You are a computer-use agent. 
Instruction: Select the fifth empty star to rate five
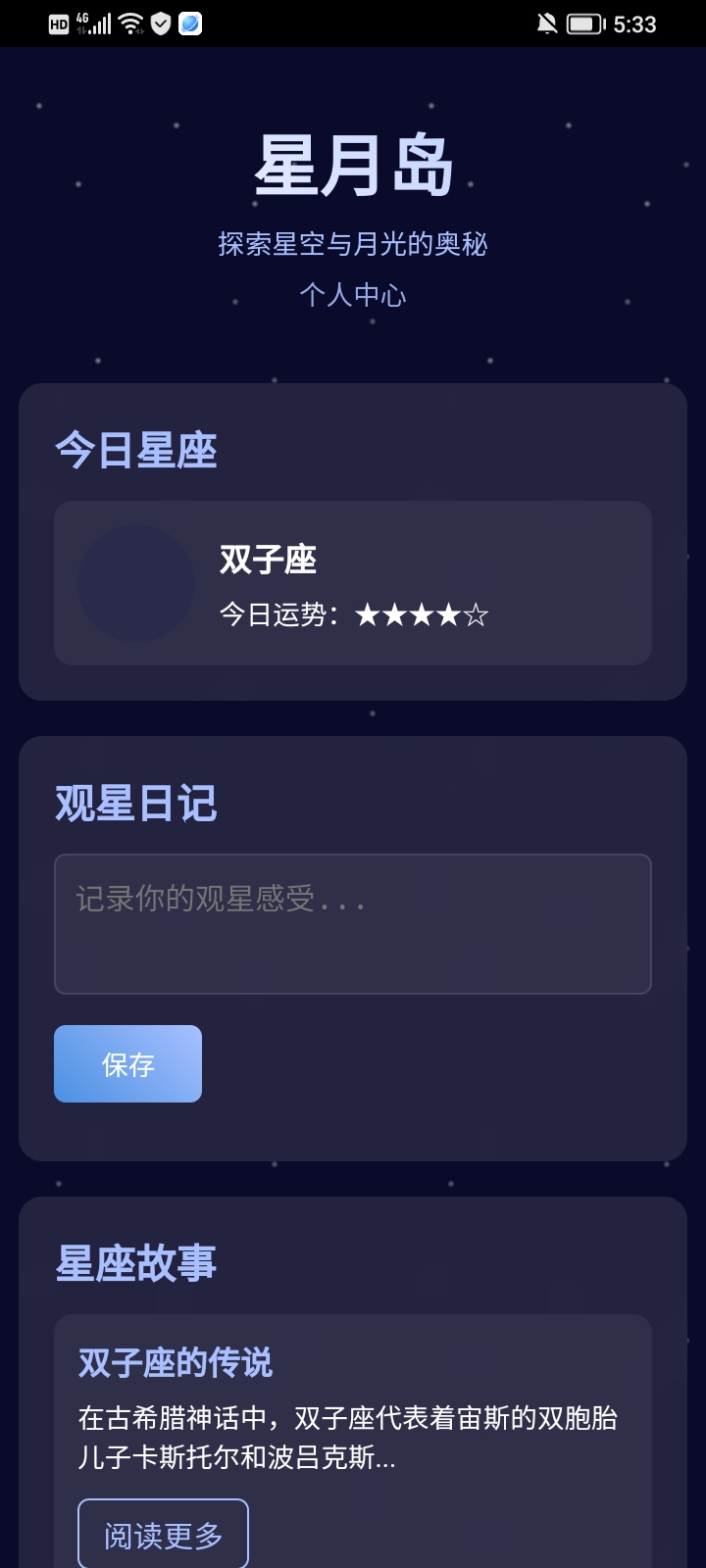pyautogui.click(x=476, y=615)
